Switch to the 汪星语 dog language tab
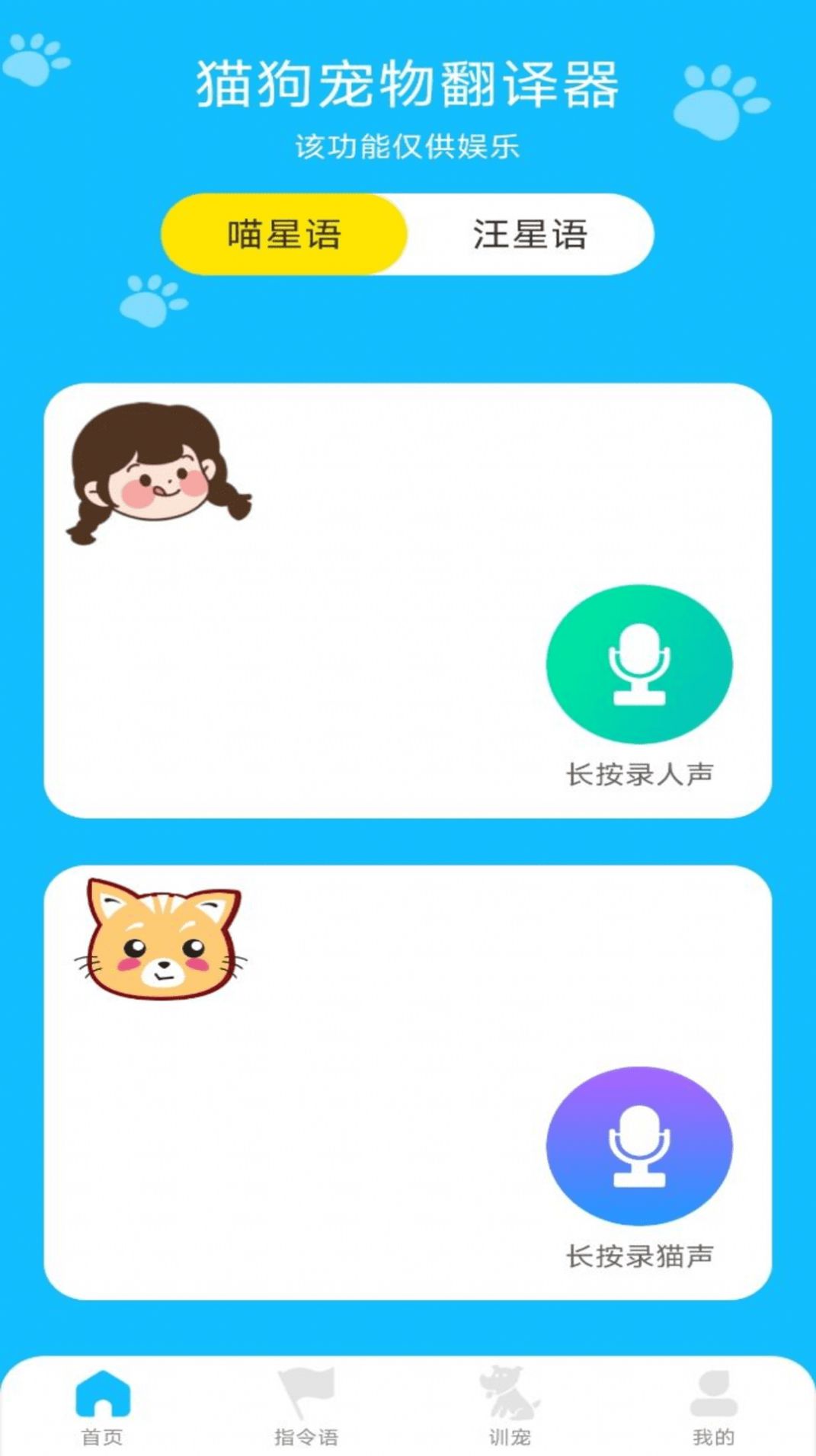 click(530, 234)
